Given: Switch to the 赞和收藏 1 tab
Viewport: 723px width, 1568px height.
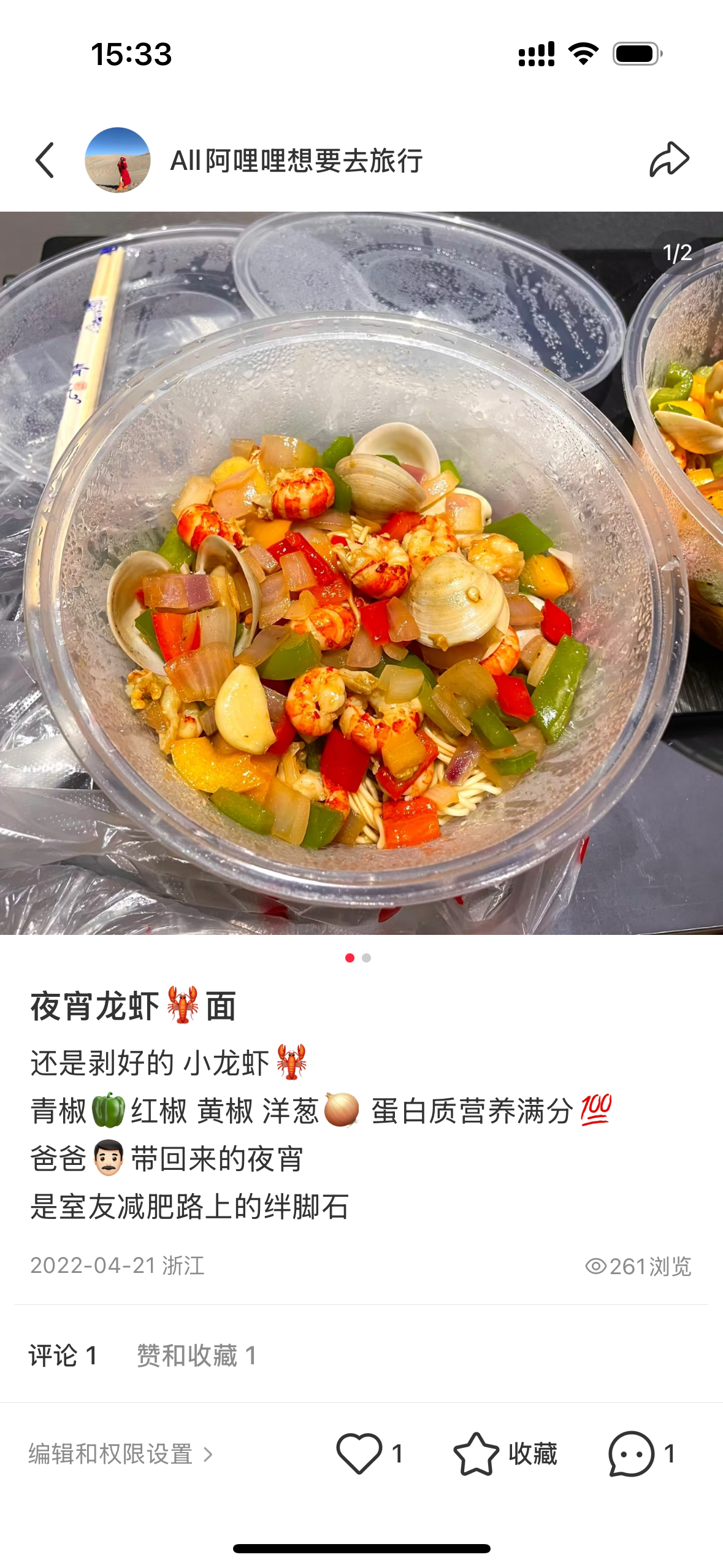Looking at the screenshot, I should click(196, 1355).
